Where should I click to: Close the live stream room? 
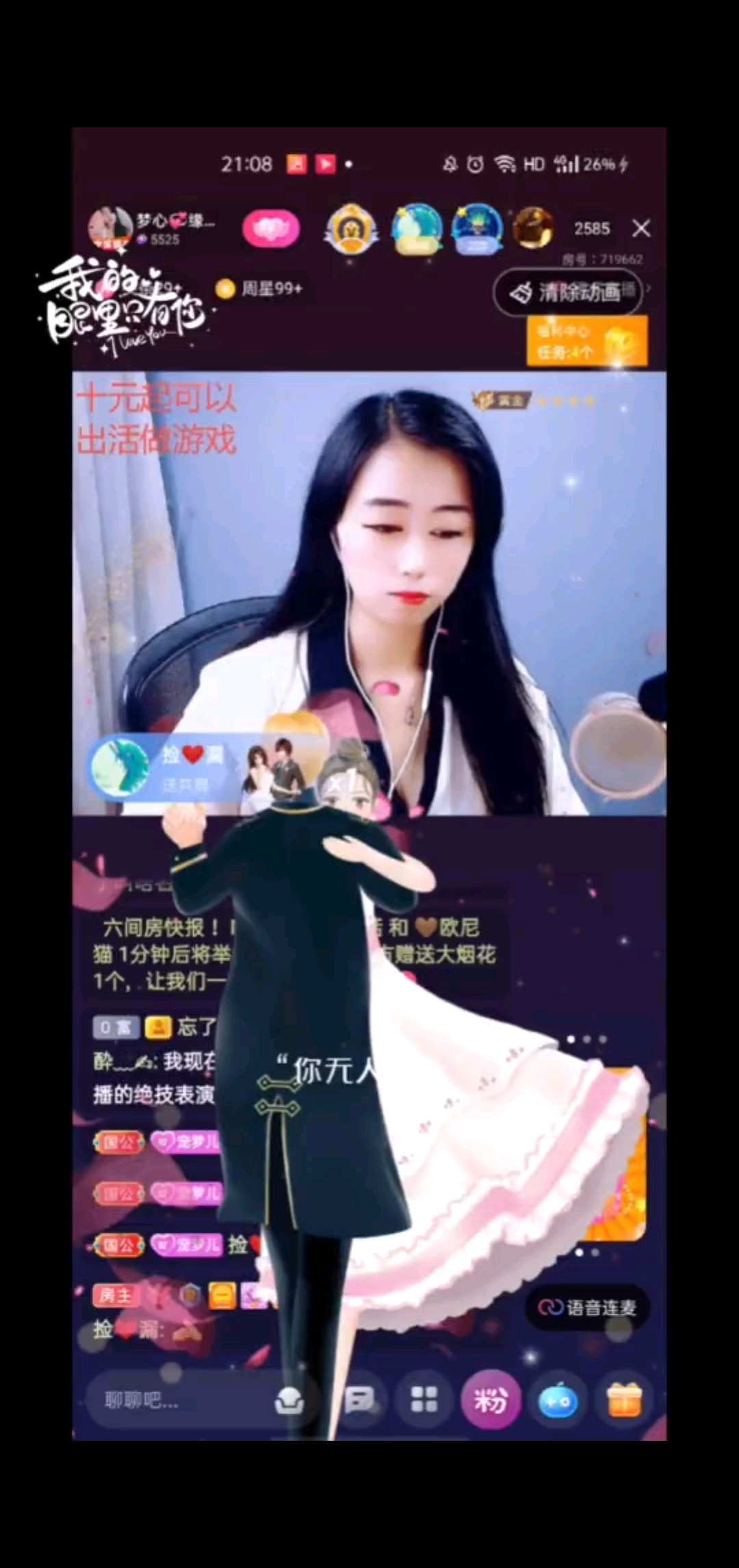click(641, 228)
